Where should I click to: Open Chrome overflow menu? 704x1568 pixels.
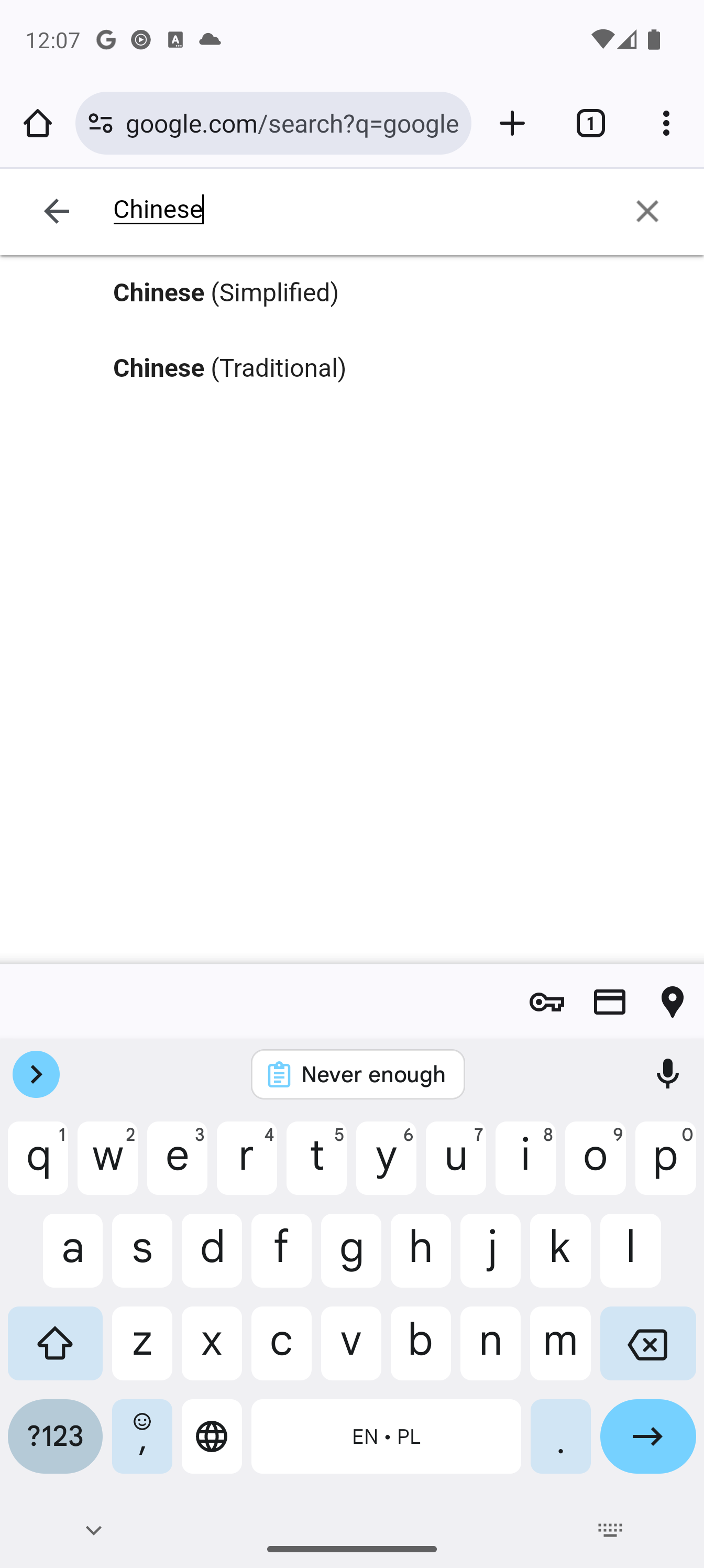point(667,124)
